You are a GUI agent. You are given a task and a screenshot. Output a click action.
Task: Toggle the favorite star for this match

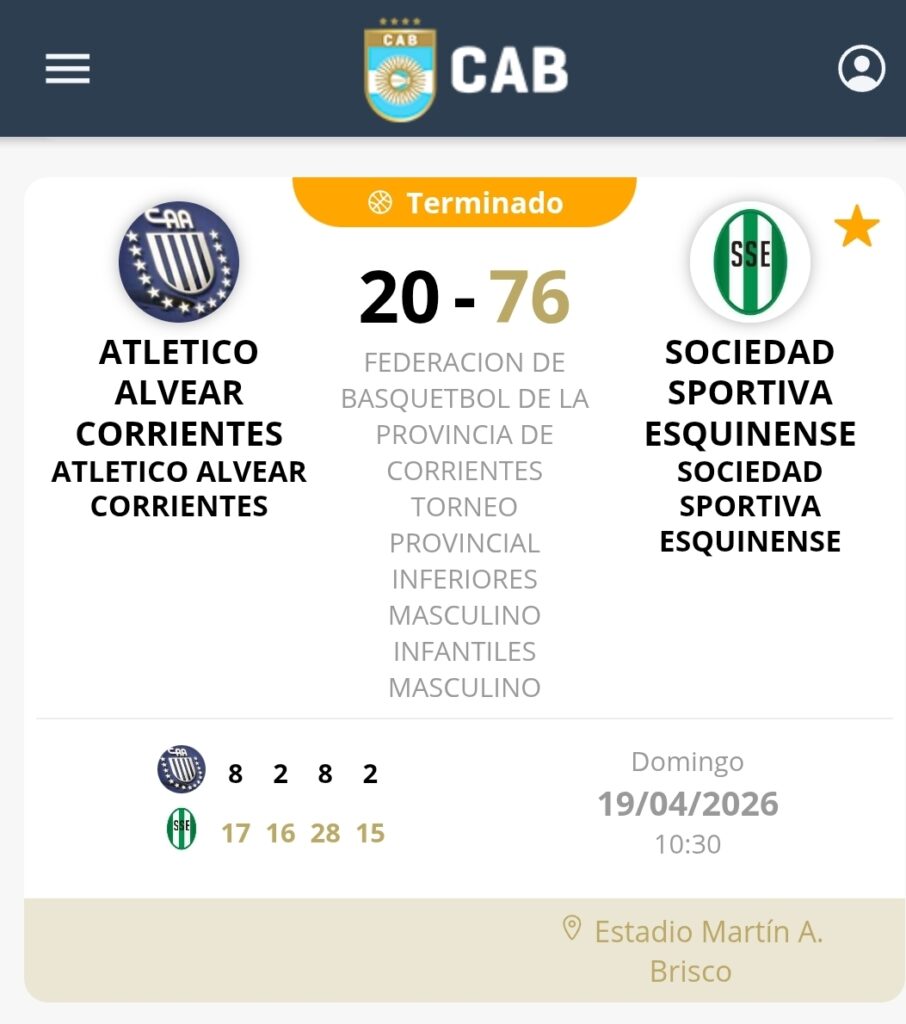coord(856,228)
